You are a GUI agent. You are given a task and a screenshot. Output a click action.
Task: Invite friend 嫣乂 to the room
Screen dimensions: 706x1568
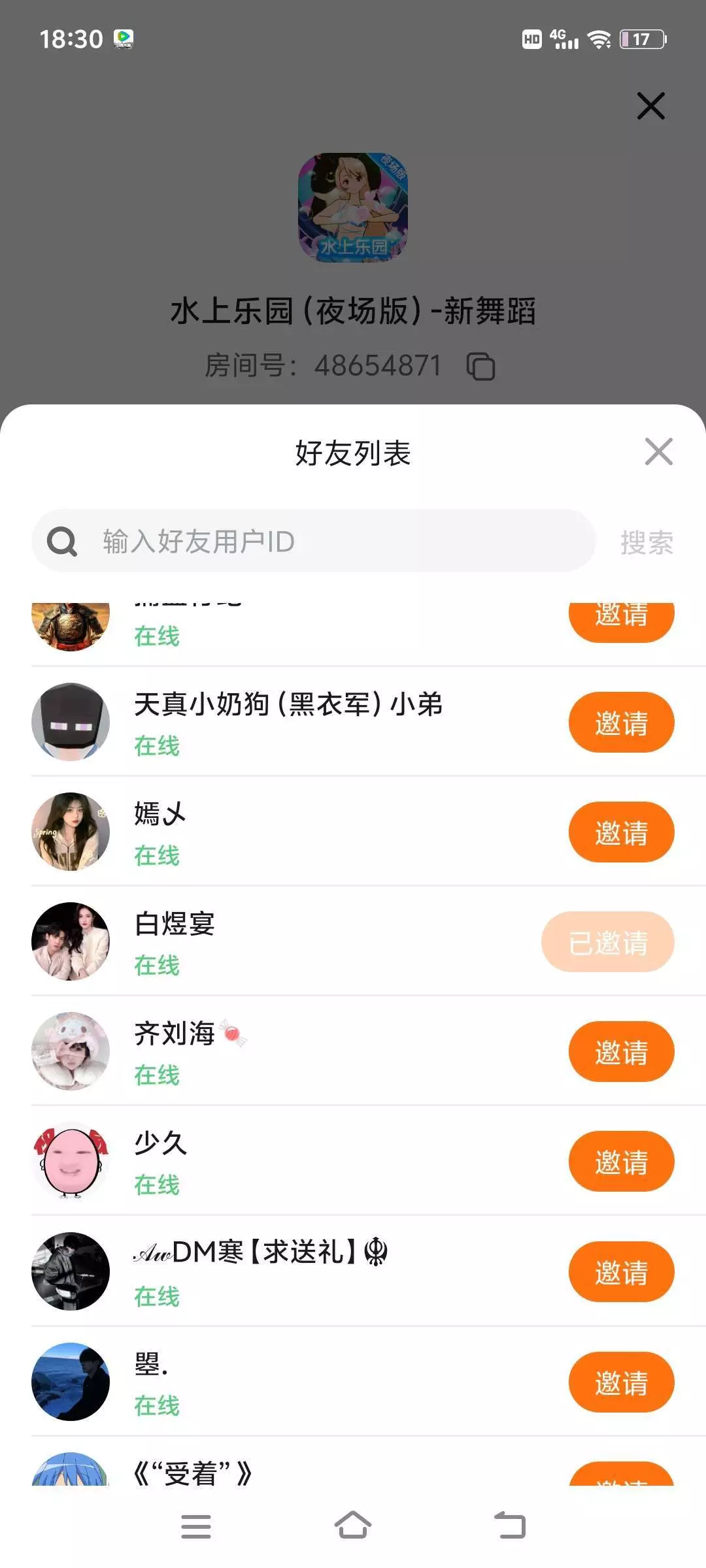pyautogui.click(x=621, y=832)
